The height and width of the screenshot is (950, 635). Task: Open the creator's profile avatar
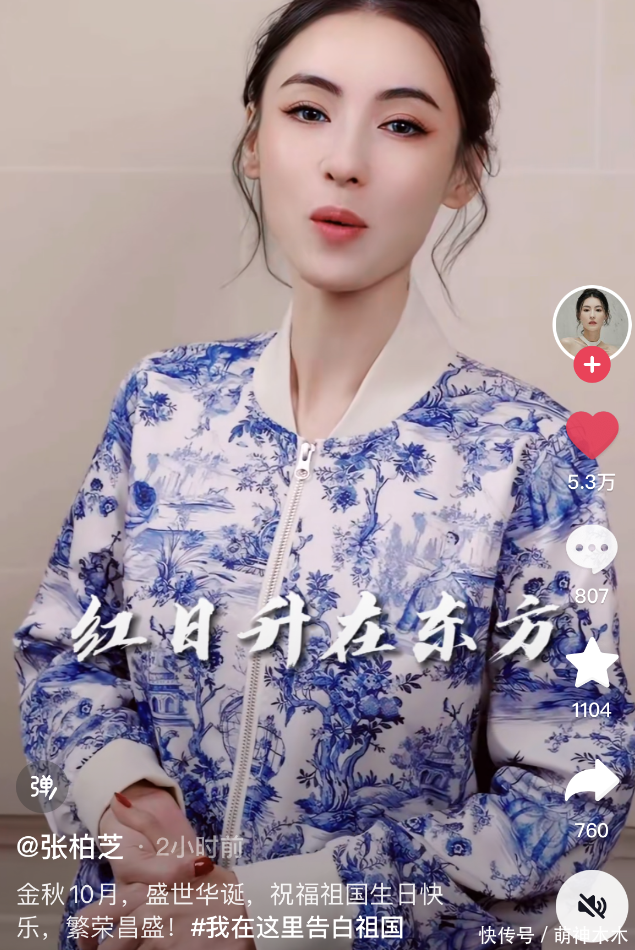592,322
